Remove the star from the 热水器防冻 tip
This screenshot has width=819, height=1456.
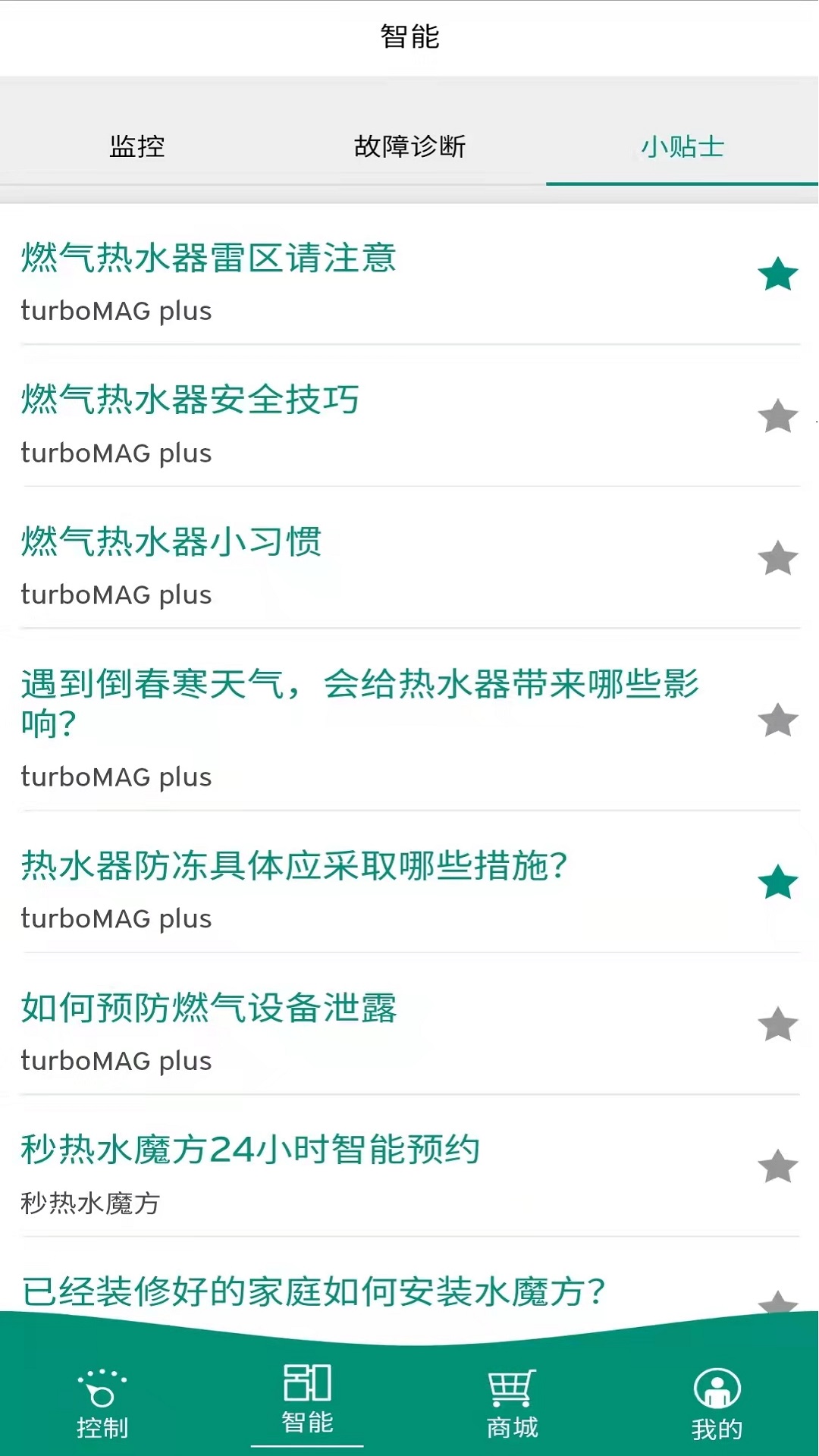click(778, 883)
